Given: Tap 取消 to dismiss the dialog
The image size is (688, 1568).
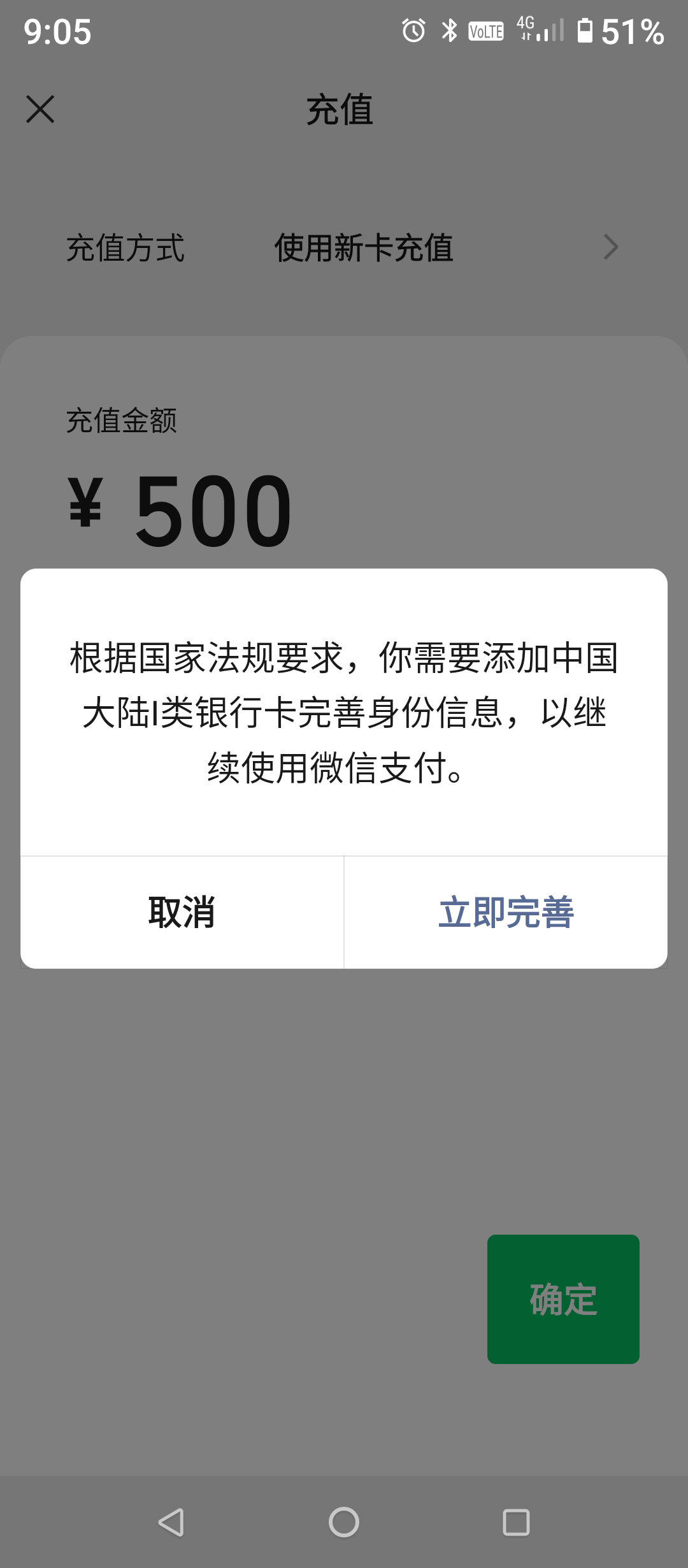Looking at the screenshot, I should (x=182, y=912).
